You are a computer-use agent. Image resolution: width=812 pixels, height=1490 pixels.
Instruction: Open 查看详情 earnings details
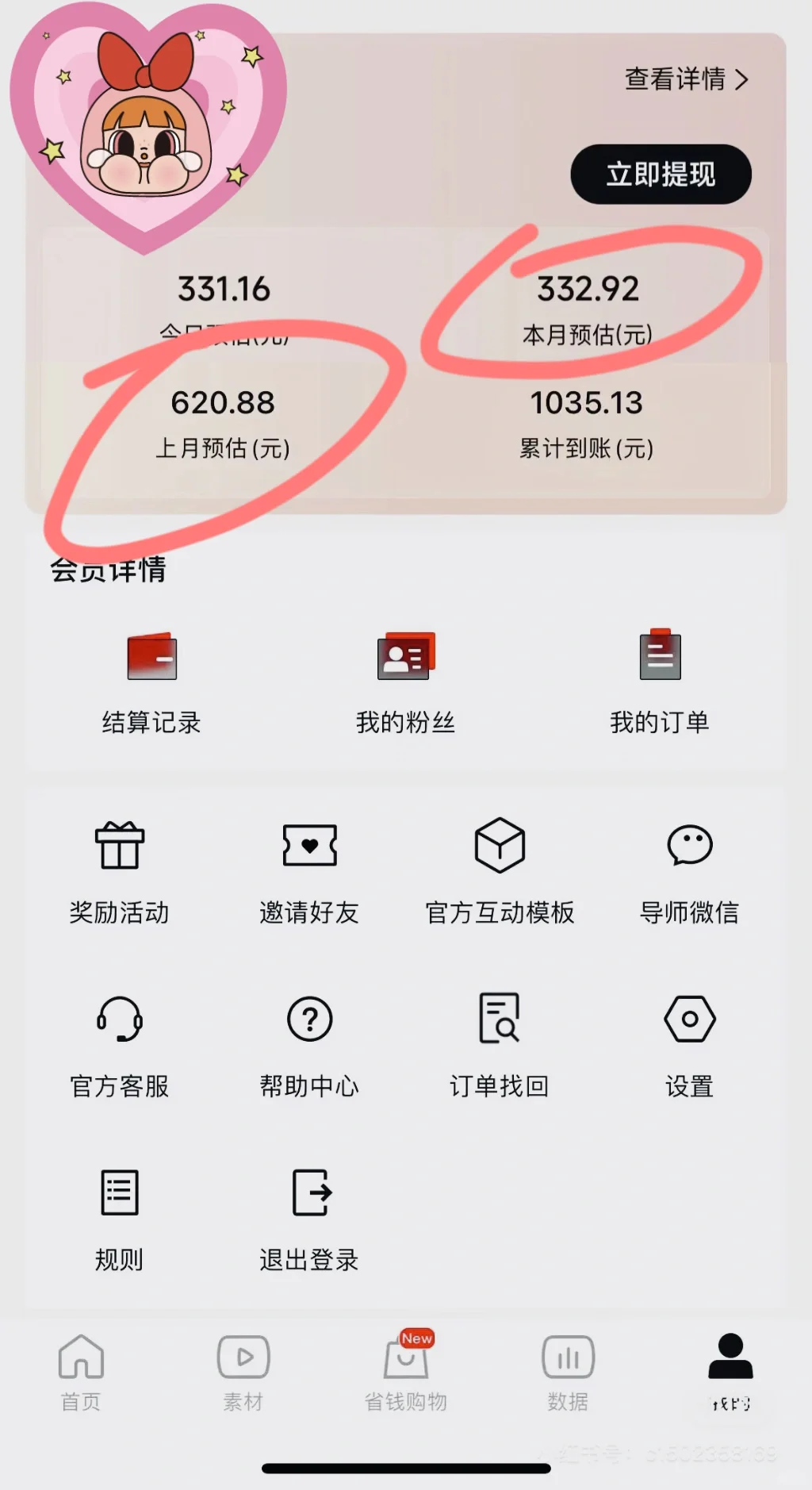[x=686, y=79]
